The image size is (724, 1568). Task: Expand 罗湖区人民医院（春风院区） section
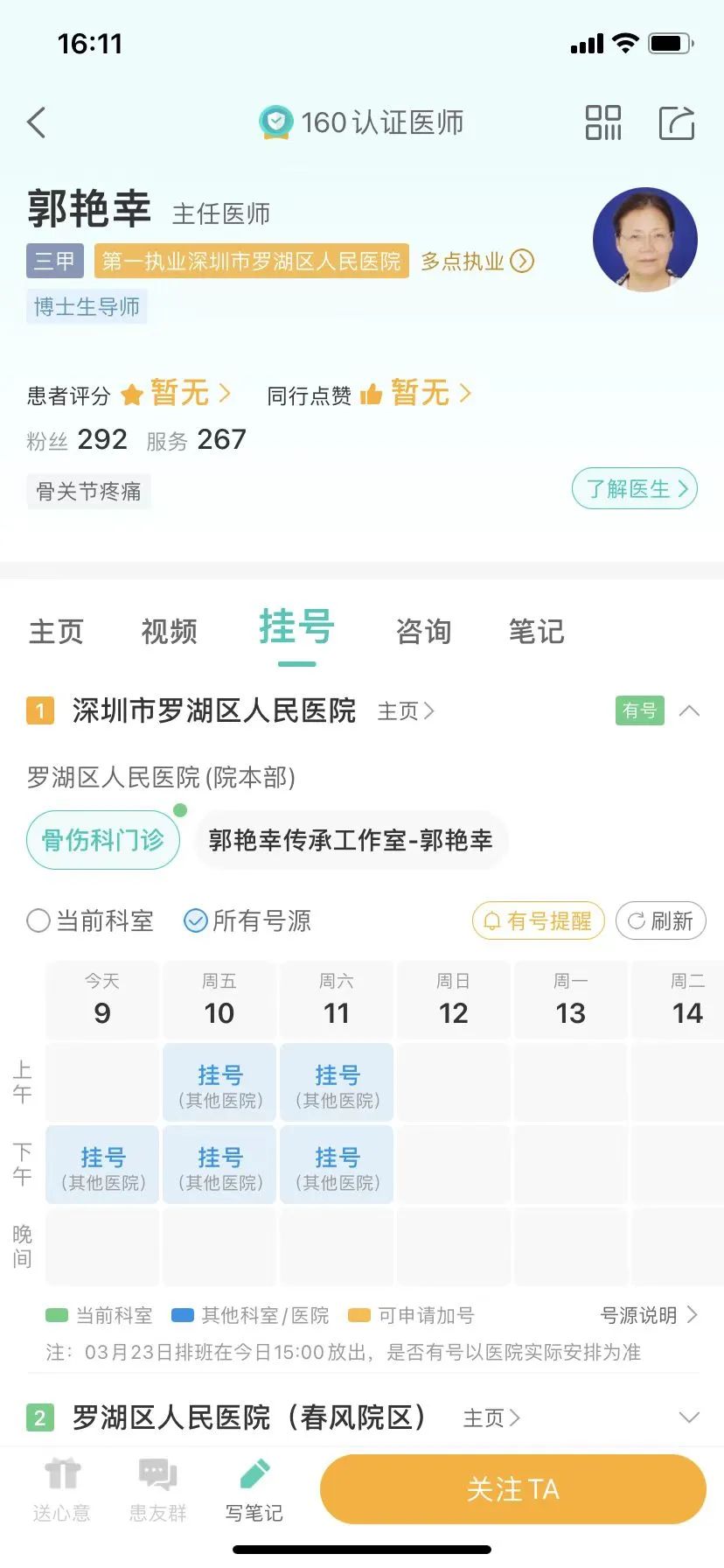tap(689, 1417)
